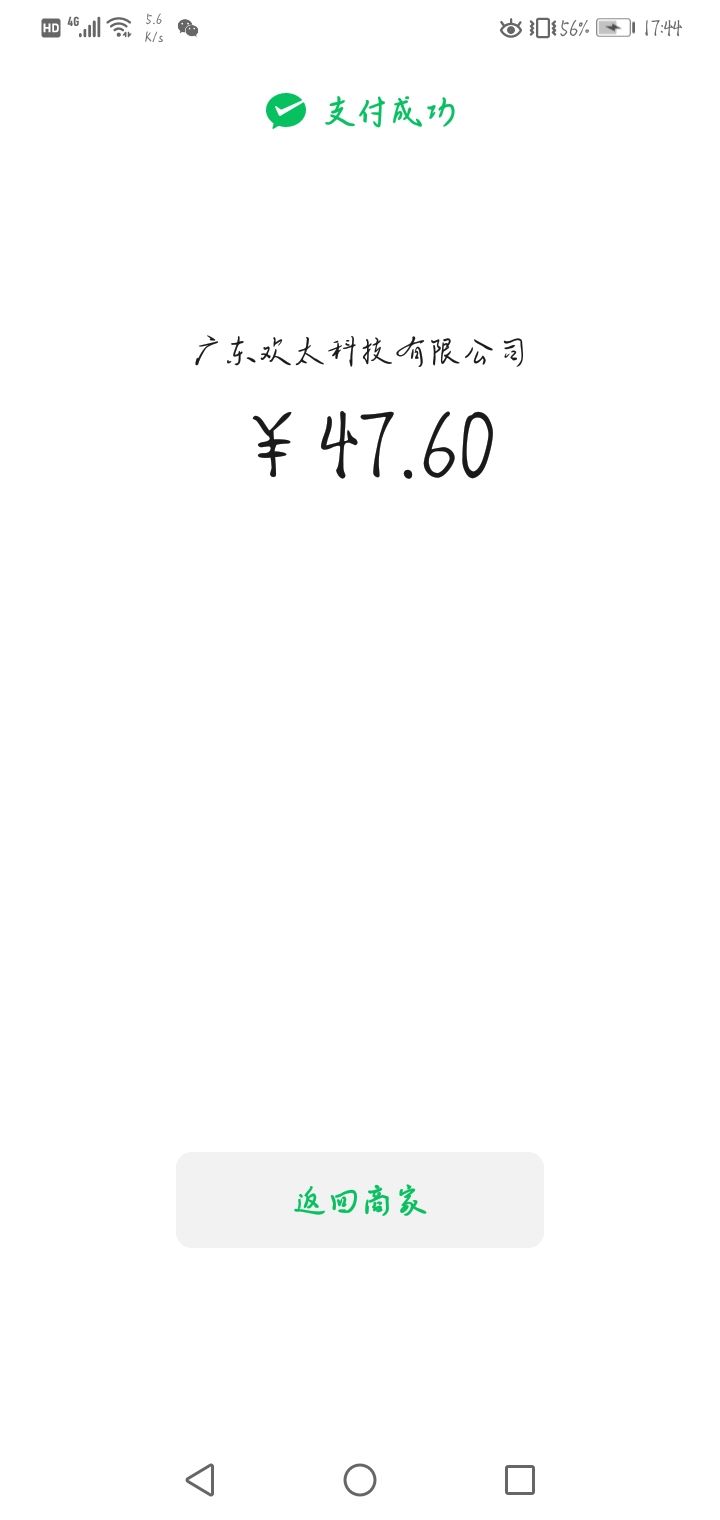Open the recent apps view
The image size is (720, 1520).
click(520, 1480)
